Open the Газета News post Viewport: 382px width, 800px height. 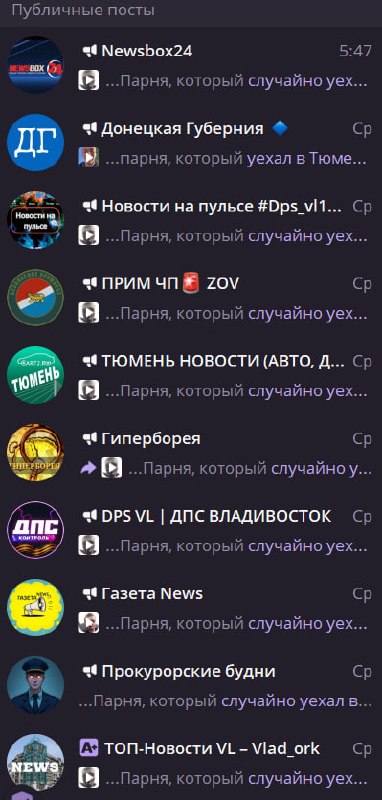pos(191,608)
